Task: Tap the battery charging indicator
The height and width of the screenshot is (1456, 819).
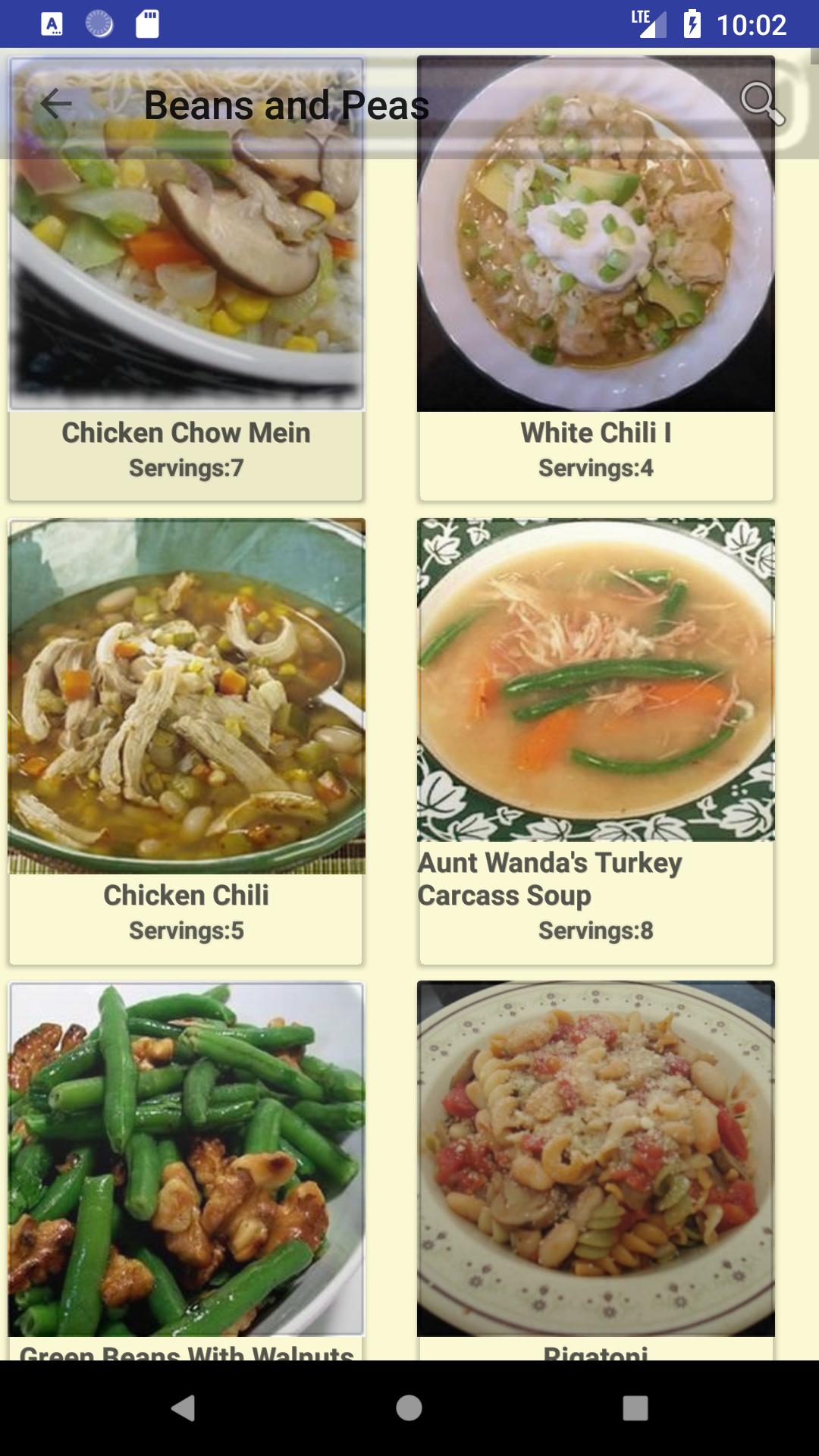Action: [x=691, y=23]
